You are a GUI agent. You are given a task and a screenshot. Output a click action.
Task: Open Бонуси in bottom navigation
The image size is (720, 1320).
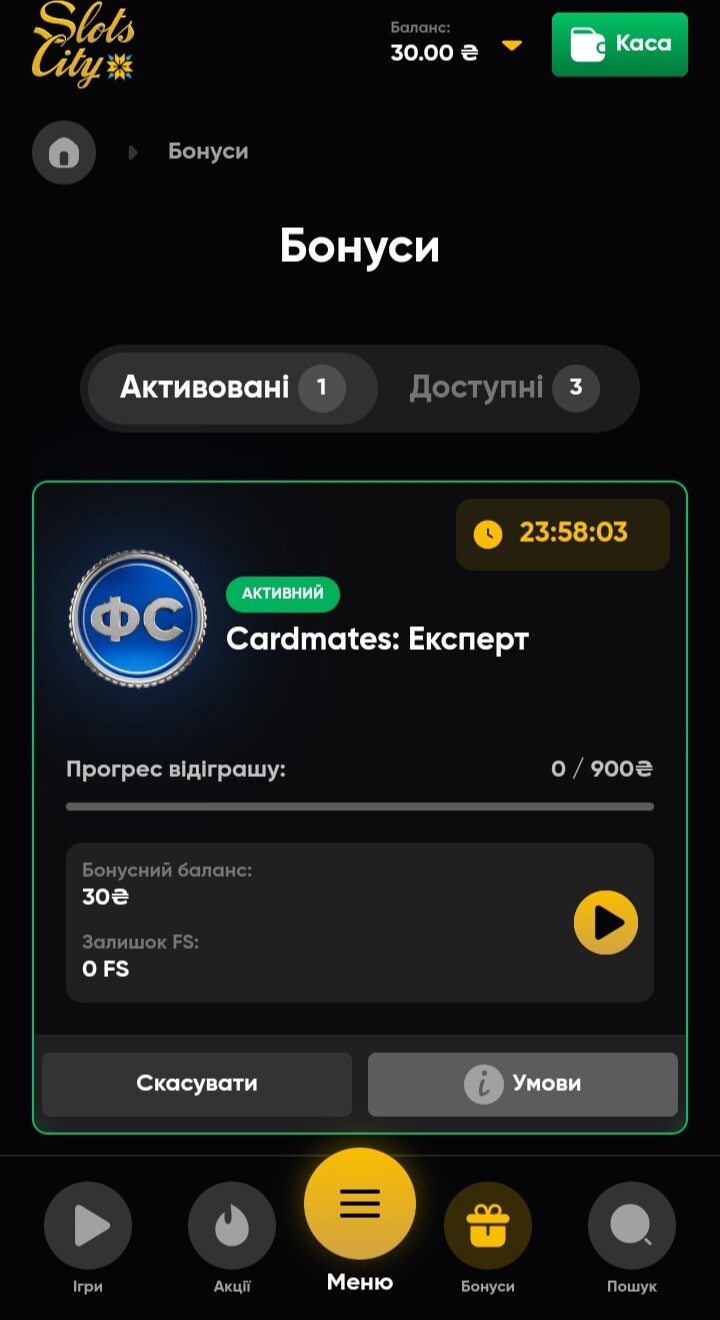pyautogui.click(x=488, y=1238)
